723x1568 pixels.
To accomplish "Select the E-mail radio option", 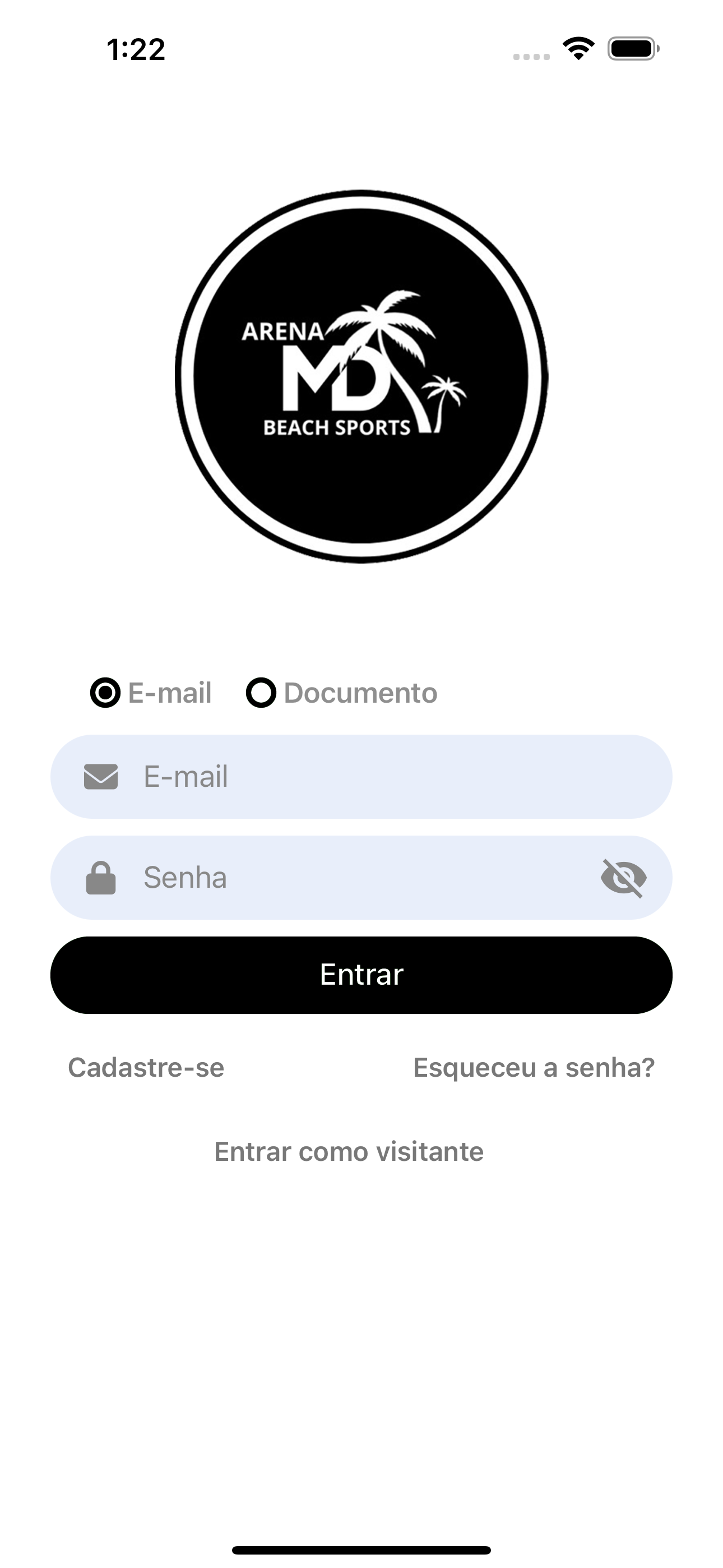I will (105, 693).
